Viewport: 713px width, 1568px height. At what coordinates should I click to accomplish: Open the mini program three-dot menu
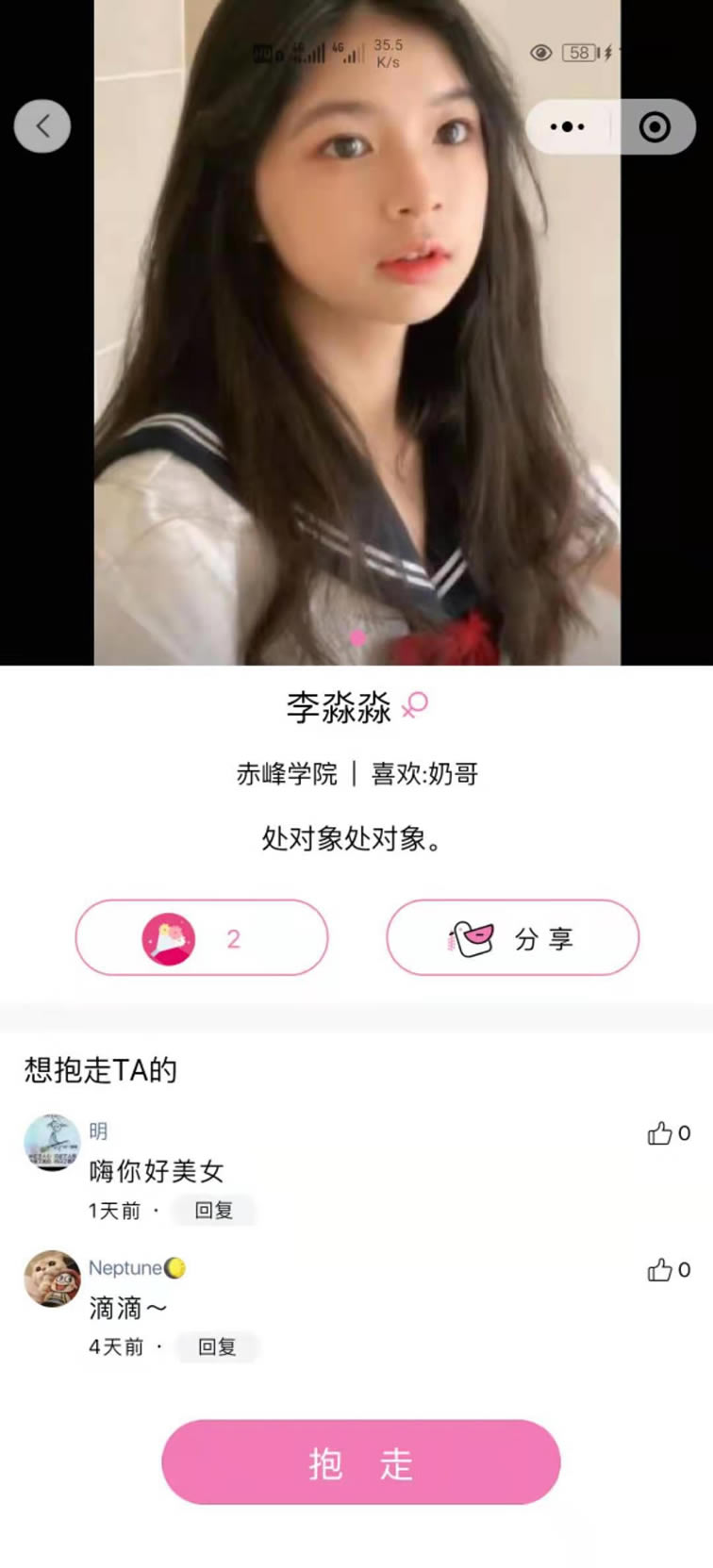click(568, 126)
